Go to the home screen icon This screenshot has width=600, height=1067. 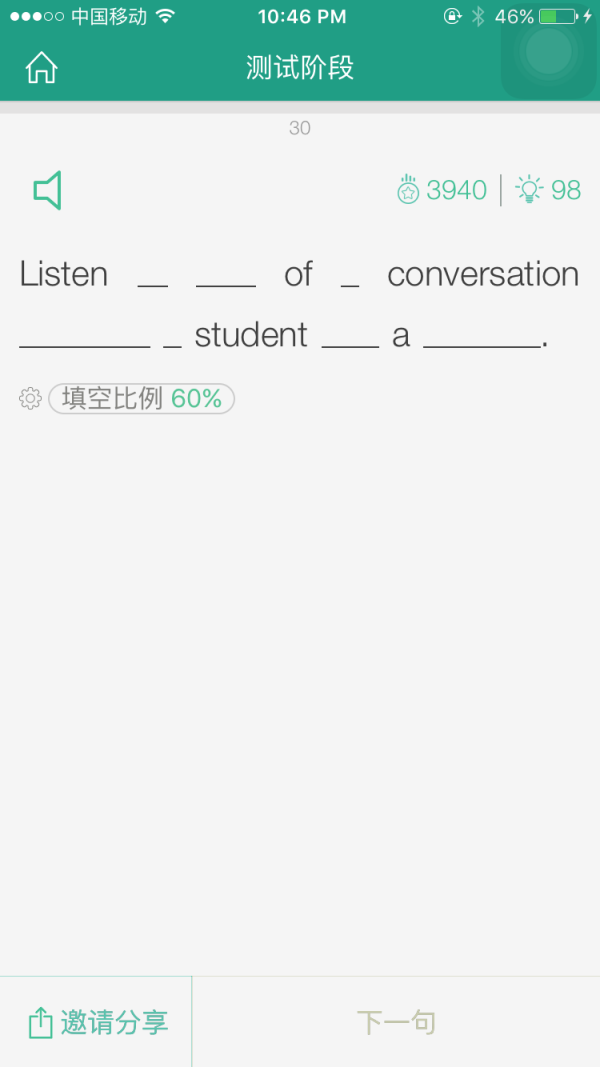(41, 68)
